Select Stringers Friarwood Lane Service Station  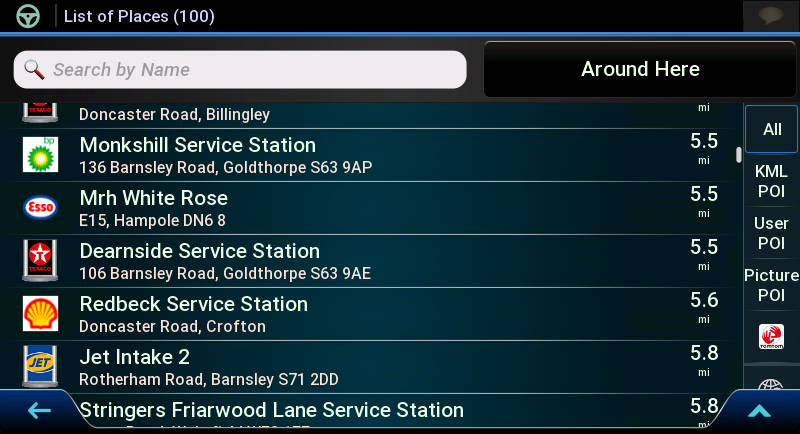point(370,411)
